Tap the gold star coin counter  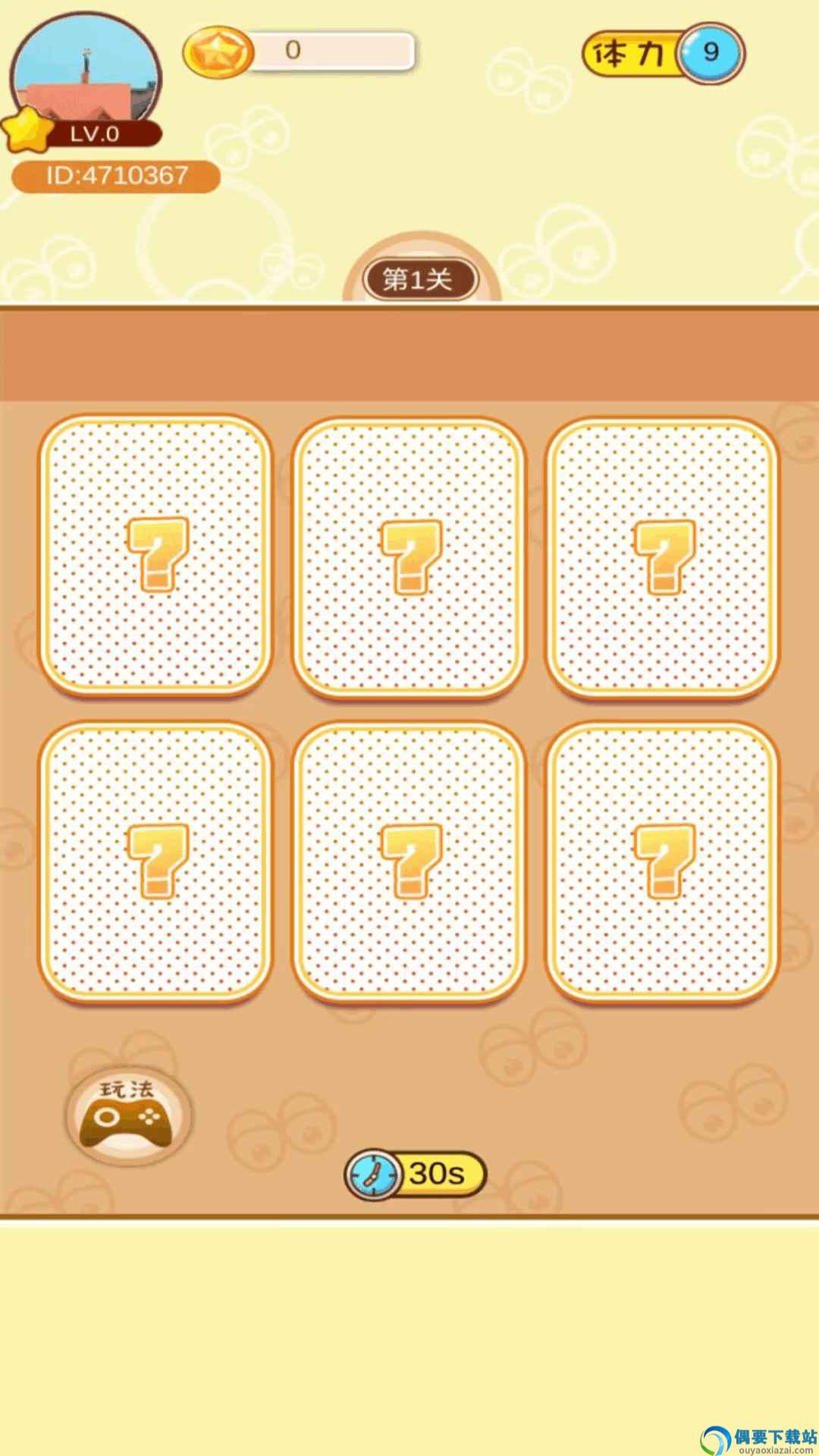[300, 52]
